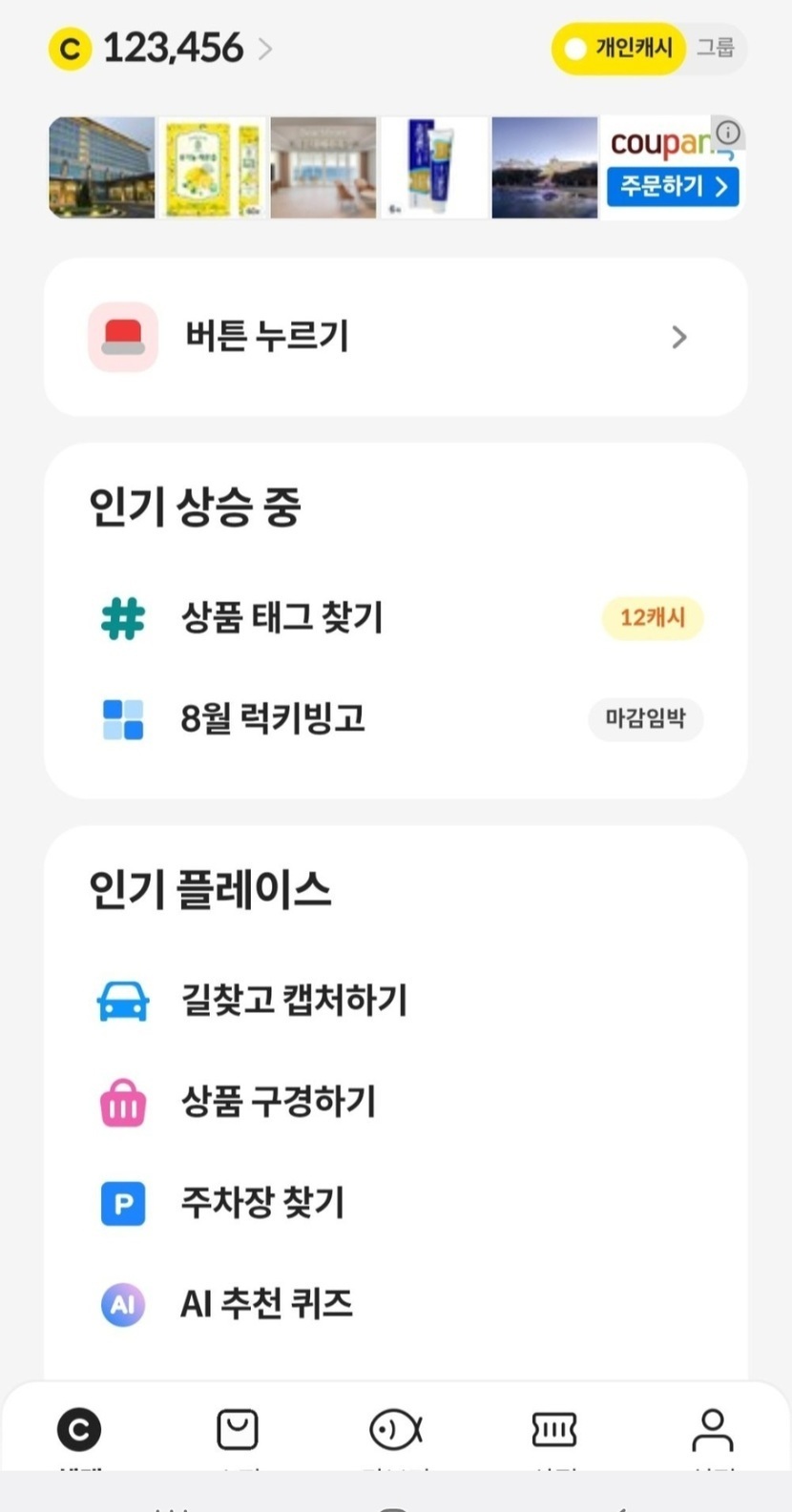Open the profile person tab

click(x=713, y=1430)
